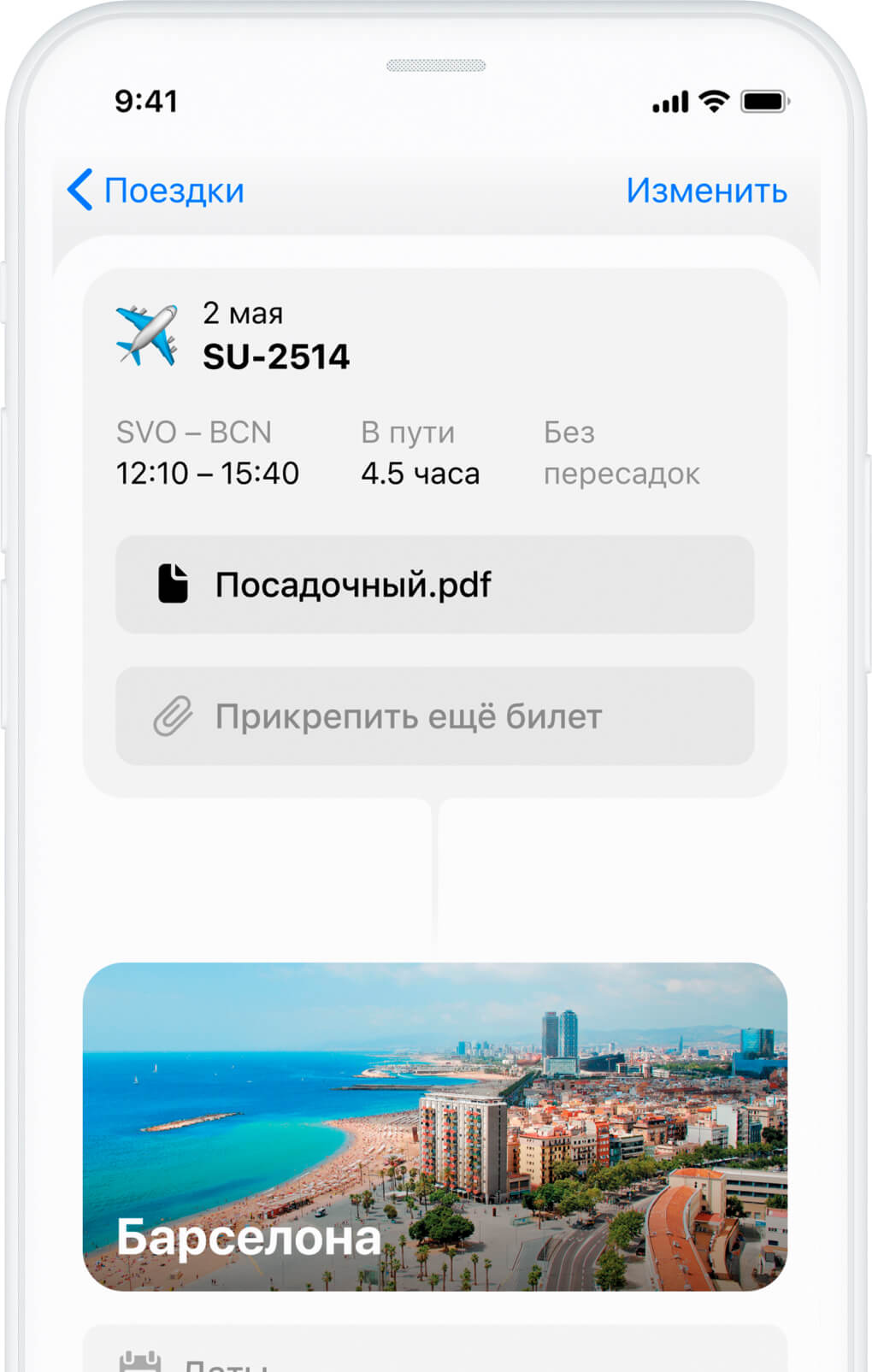Screen dimensions: 872x1372
Task: Attach another ticket via Прикрепить ещё билет
Action: point(434,716)
